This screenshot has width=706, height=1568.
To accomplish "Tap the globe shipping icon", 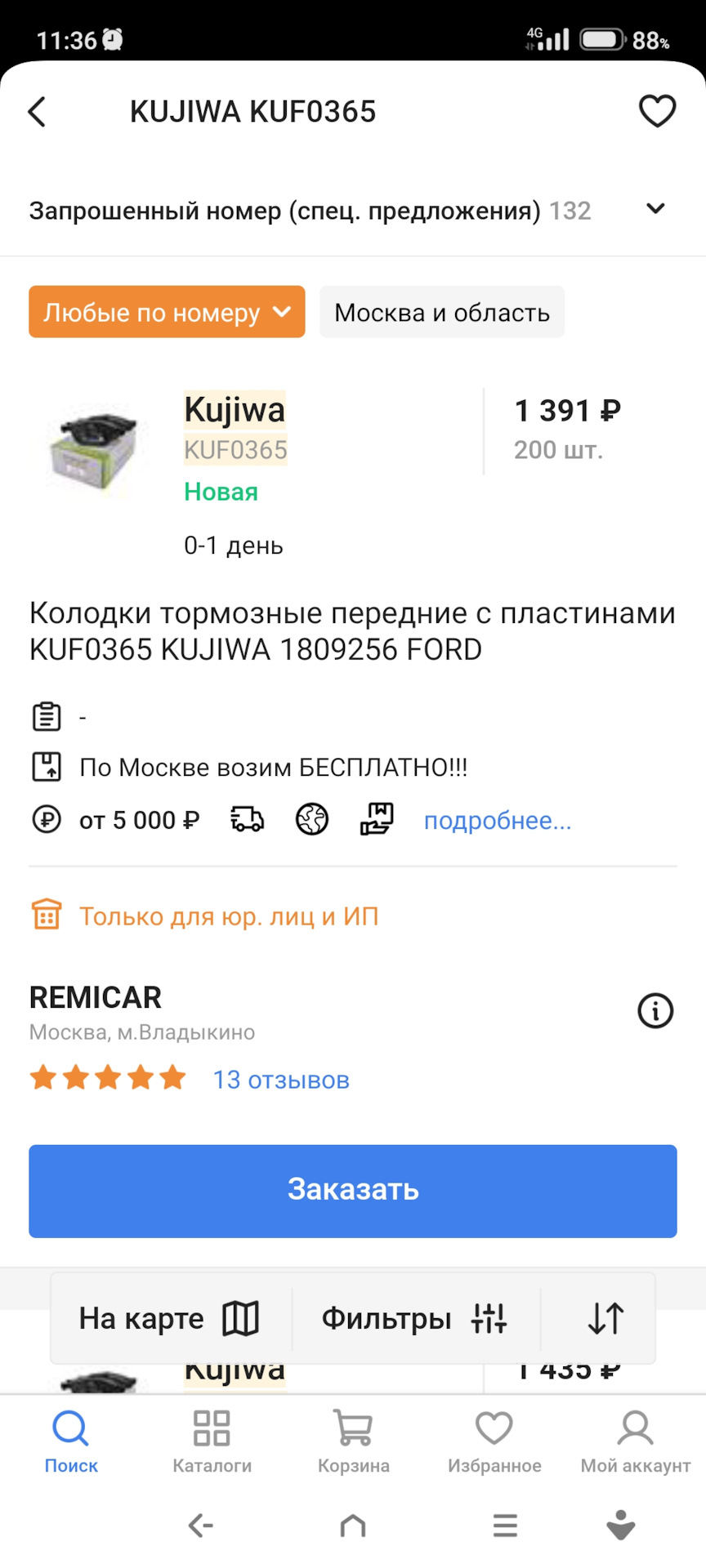I will pos(312,819).
